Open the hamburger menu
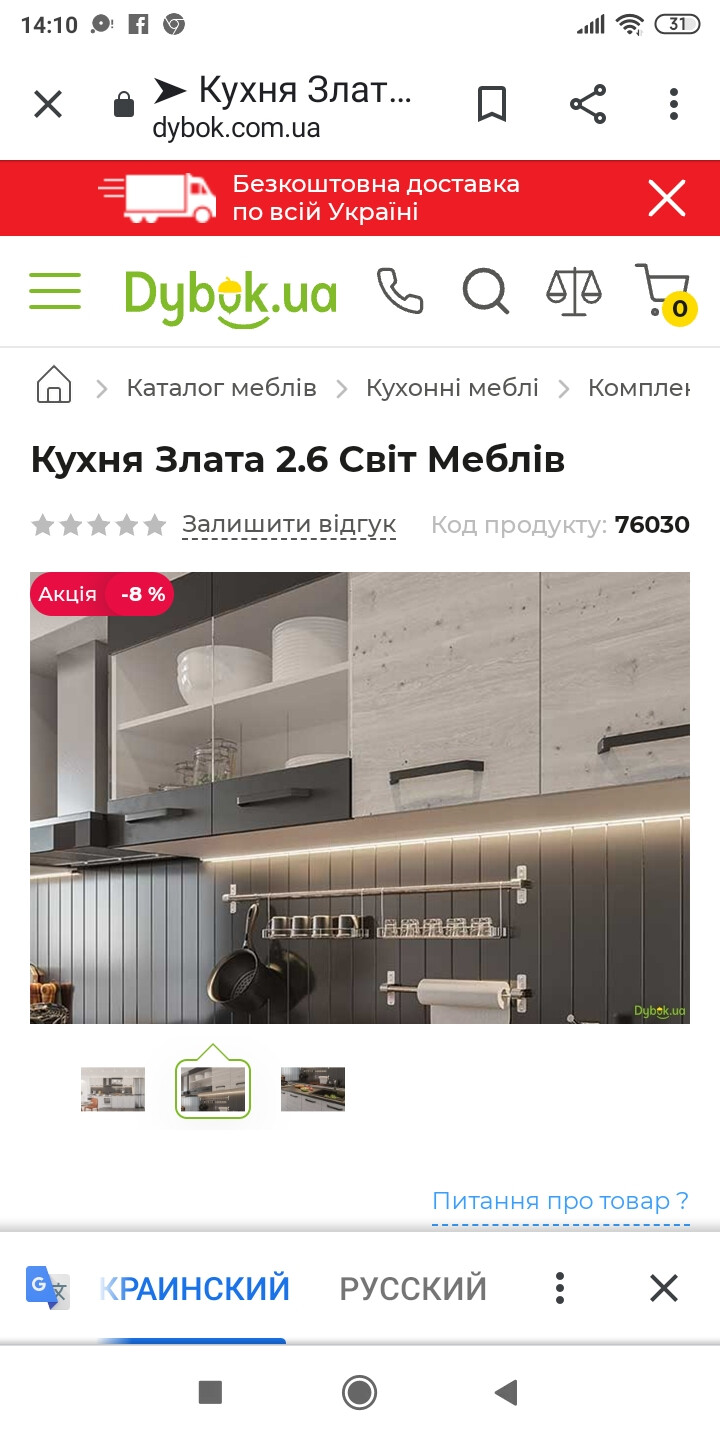 (x=55, y=291)
